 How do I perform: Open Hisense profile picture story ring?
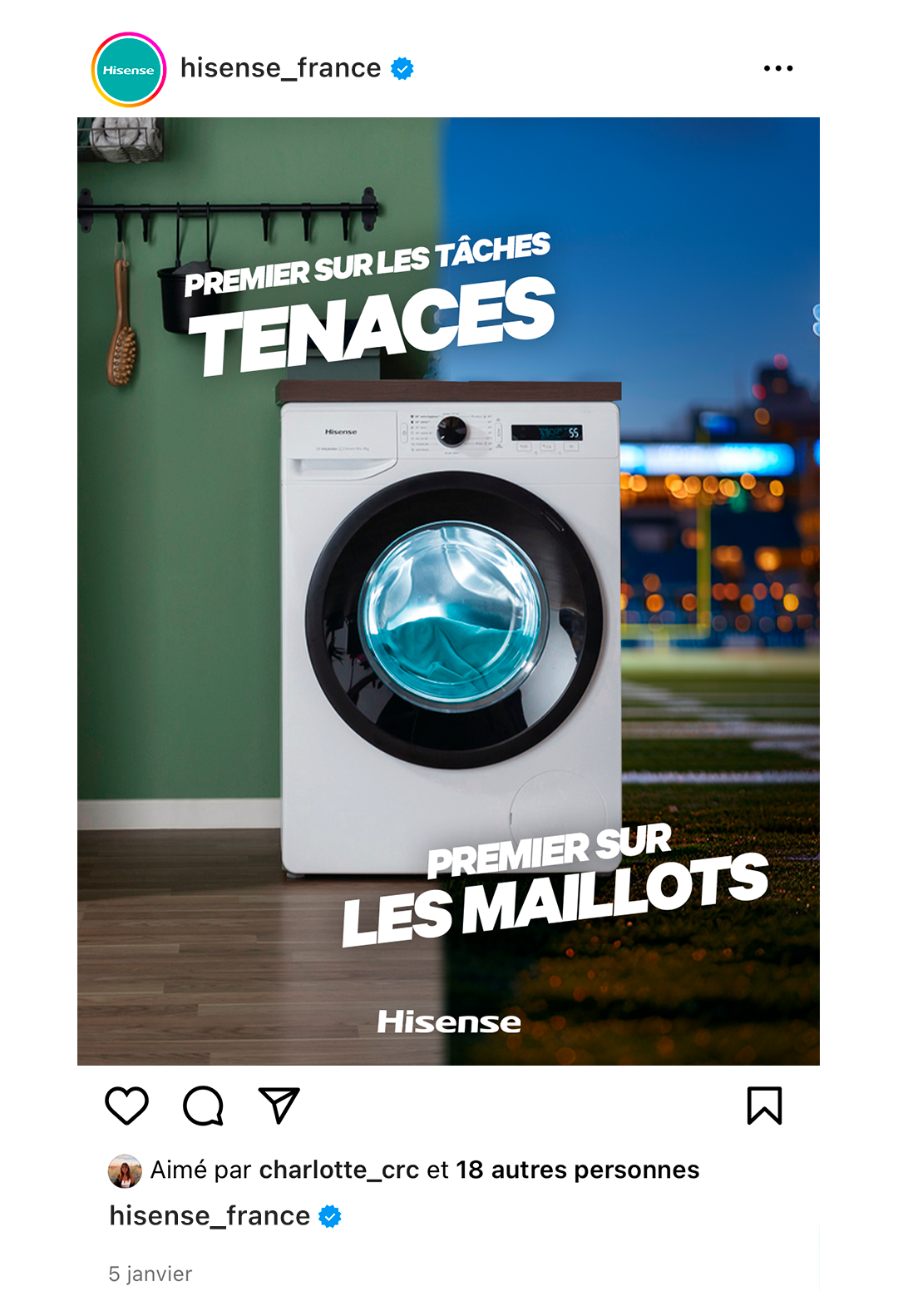(129, 70)
